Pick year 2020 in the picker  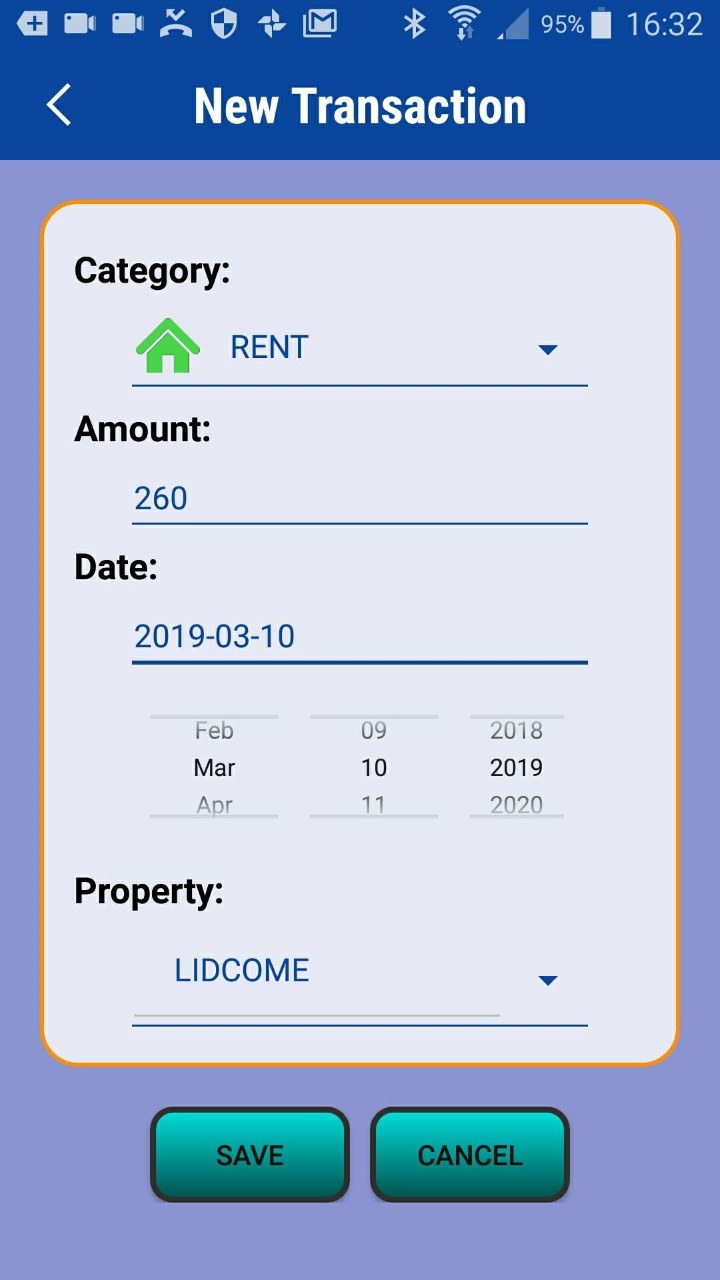pos(516,804)
